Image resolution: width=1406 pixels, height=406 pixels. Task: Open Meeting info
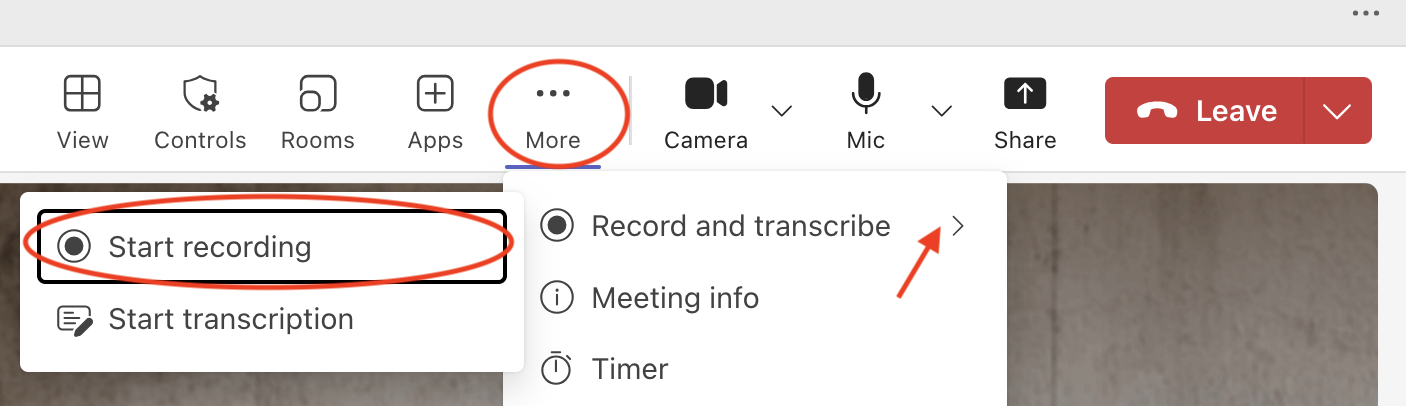click(675, 298)
